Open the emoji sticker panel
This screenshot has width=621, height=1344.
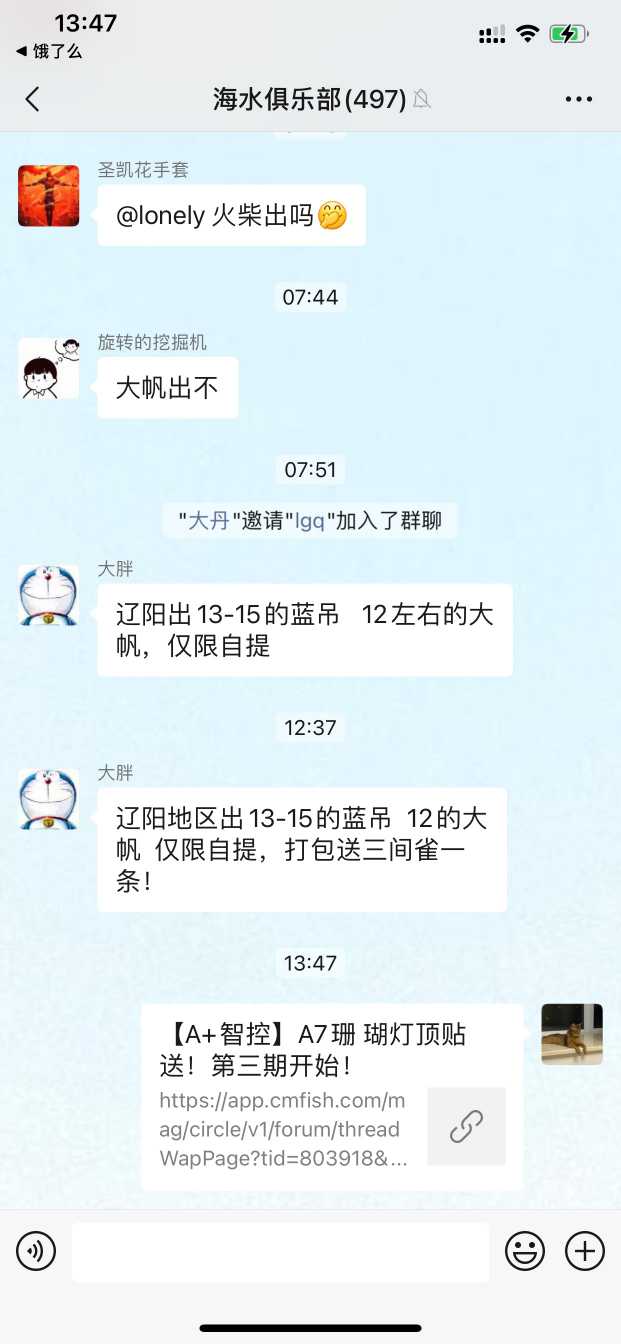(x=524, y=1251)
